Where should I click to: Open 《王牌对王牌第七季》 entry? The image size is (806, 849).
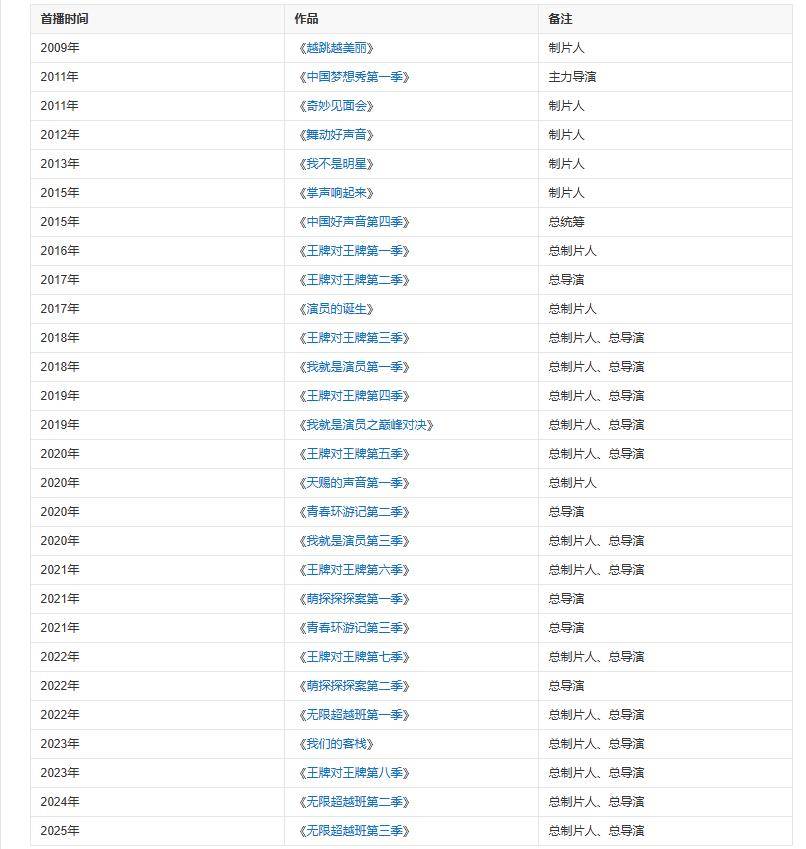354,657
